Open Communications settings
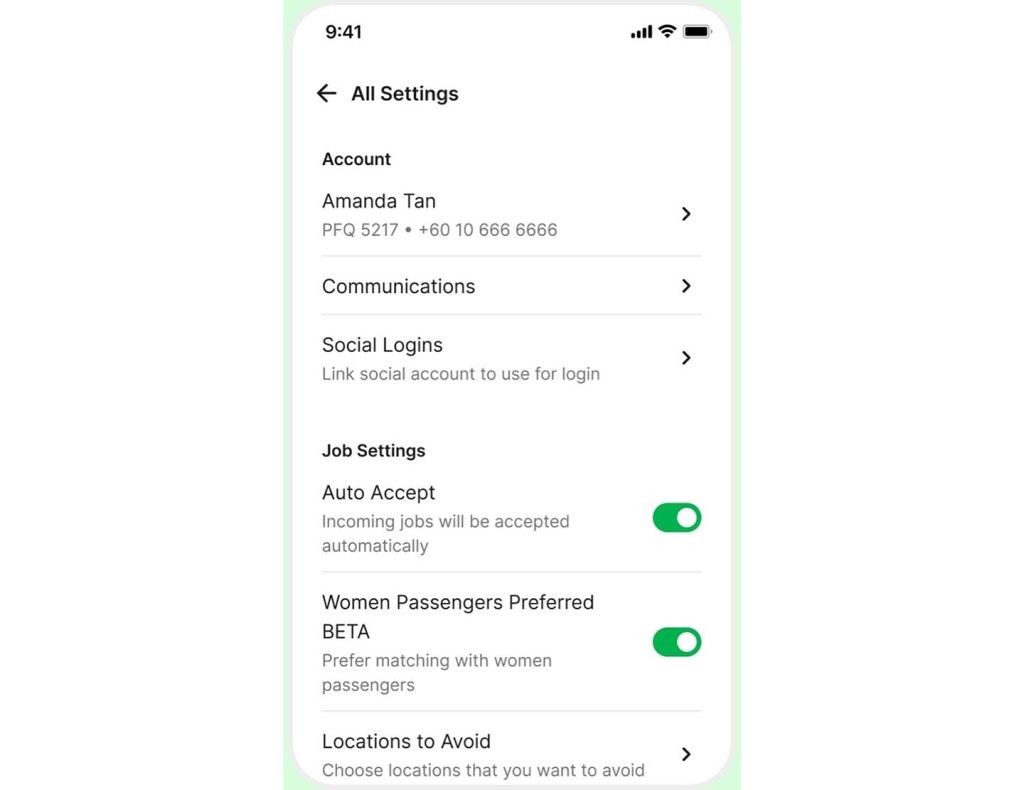 coord(510,286)
